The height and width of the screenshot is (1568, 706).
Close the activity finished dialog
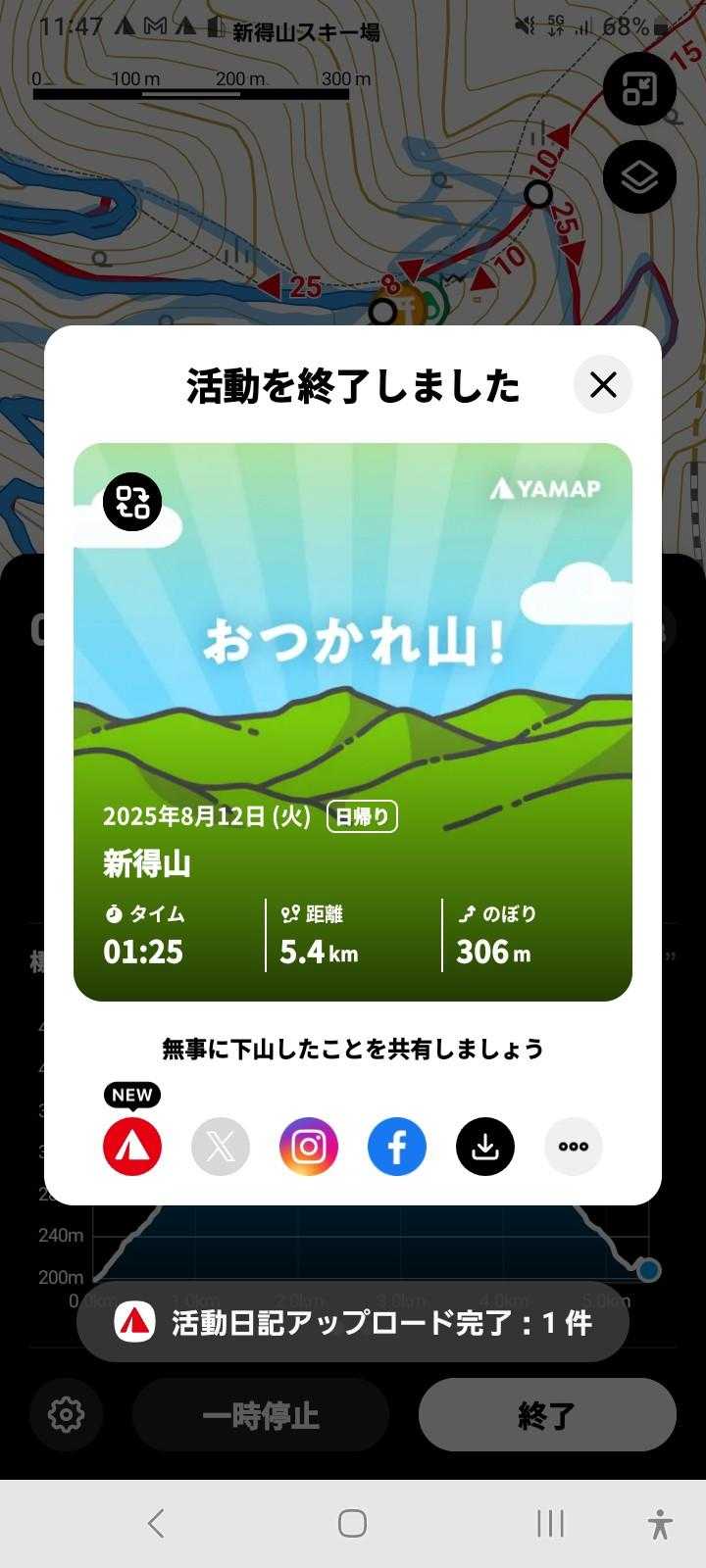603,384
